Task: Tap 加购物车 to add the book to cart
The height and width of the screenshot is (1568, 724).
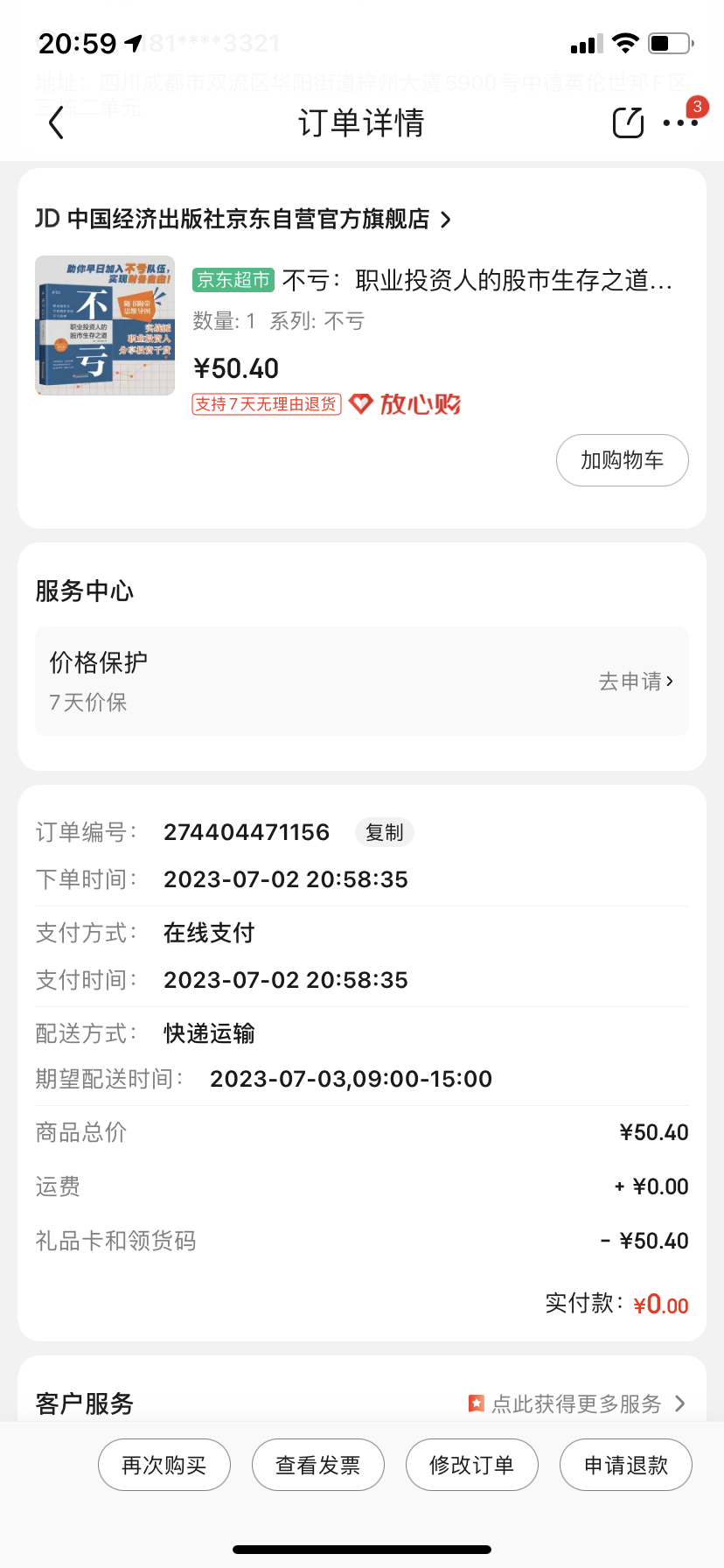Action: point(622,460)
